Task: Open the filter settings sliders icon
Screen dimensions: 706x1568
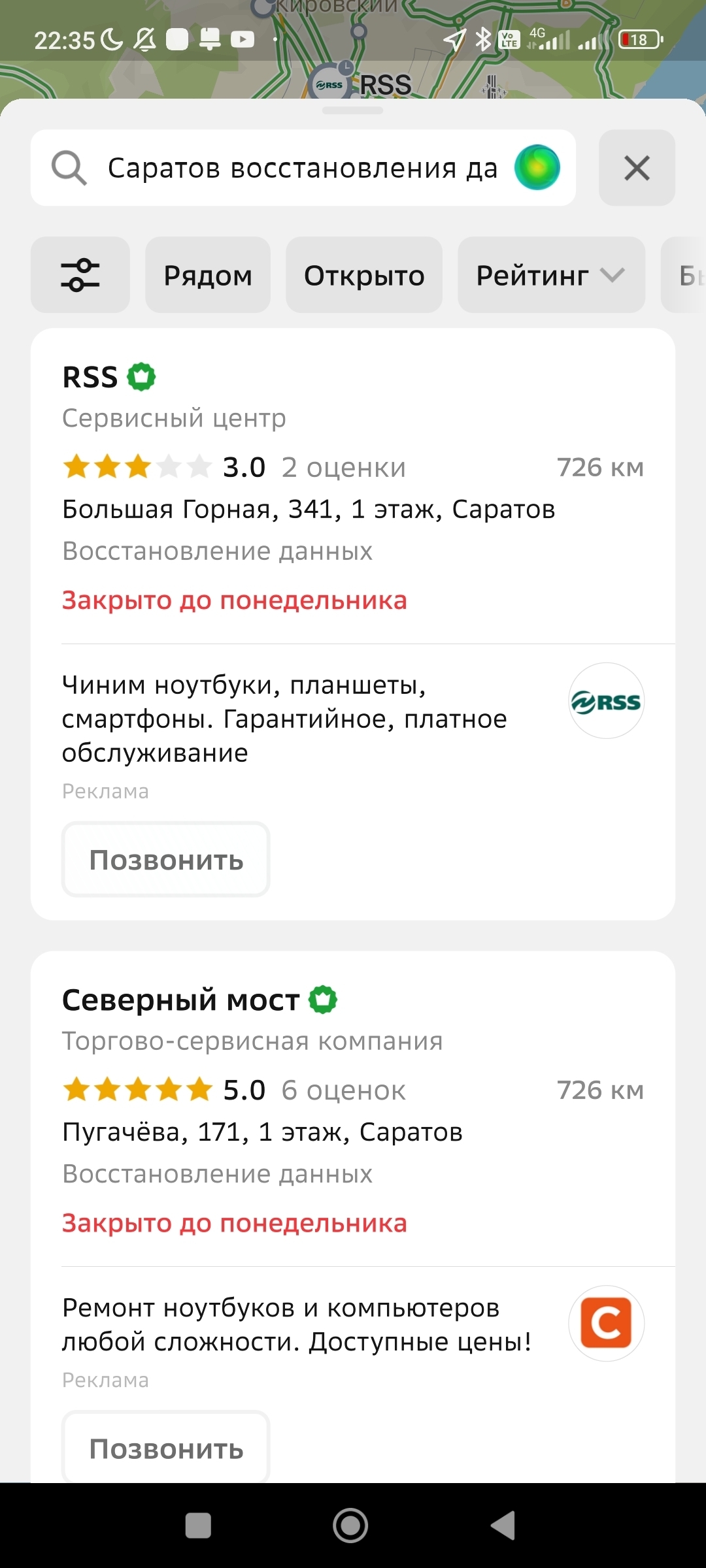Action: (x=80, y=275)
